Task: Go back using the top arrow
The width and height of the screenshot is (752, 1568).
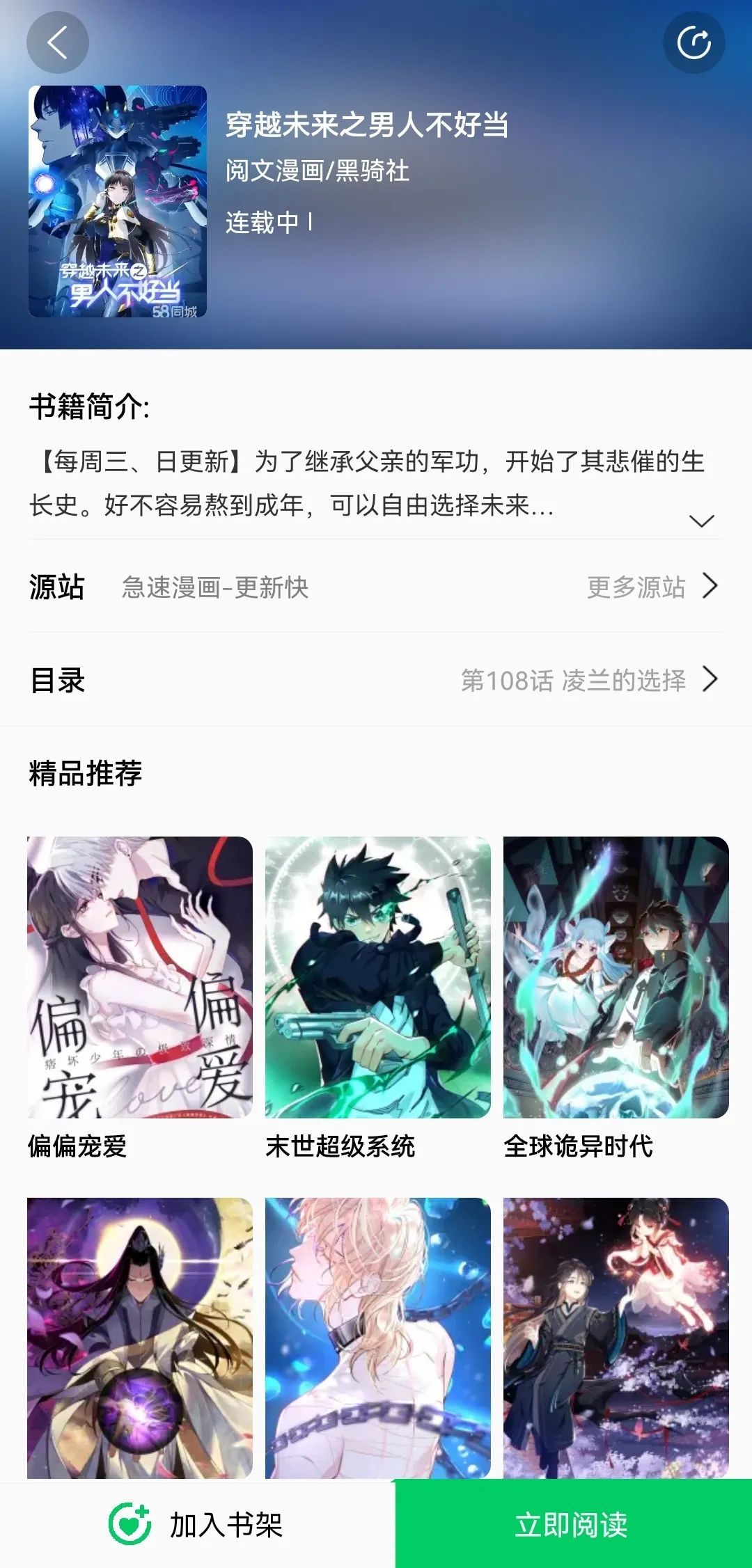Action: 57,42
